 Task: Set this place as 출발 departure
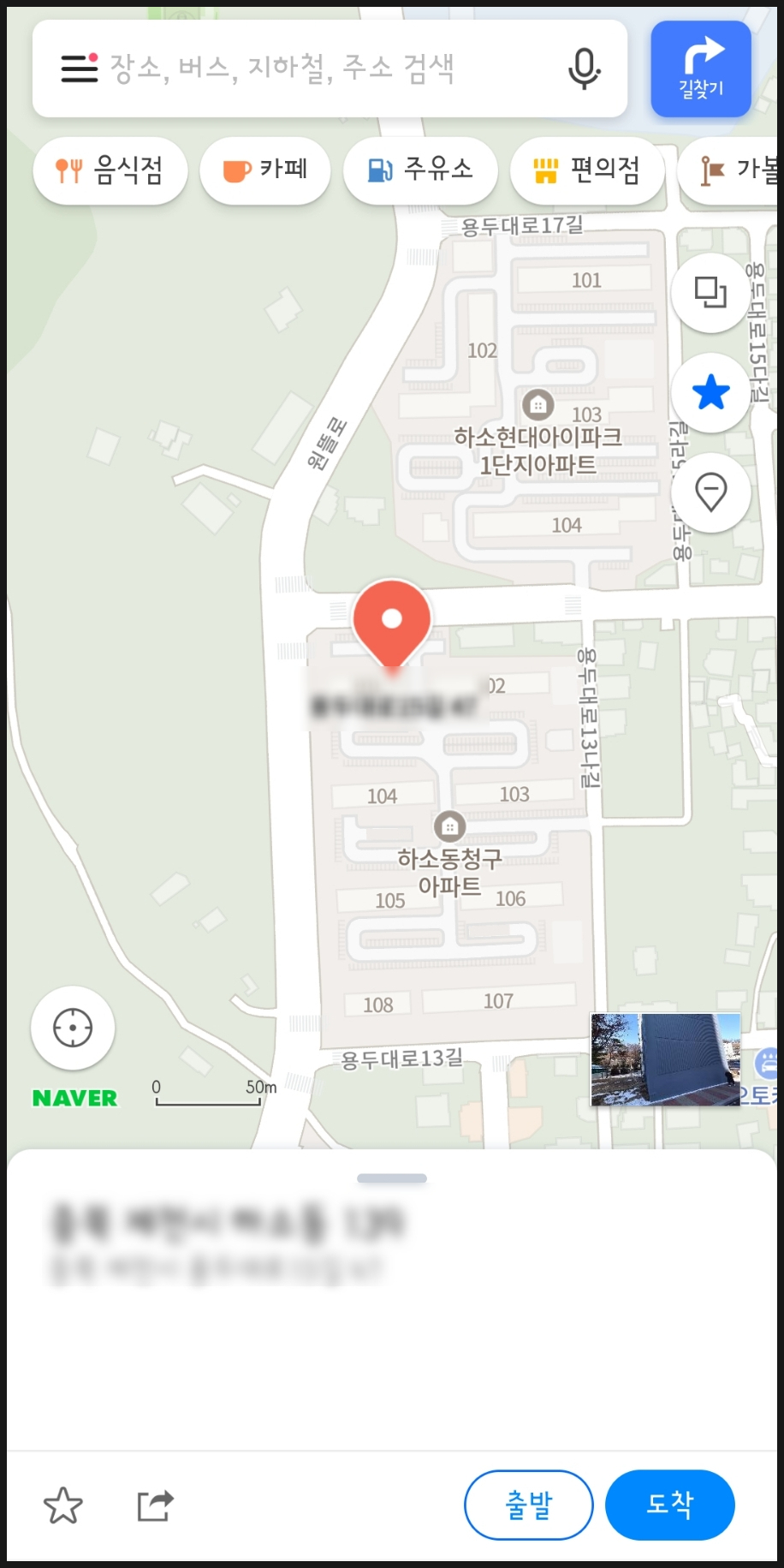click(528, 1505)
